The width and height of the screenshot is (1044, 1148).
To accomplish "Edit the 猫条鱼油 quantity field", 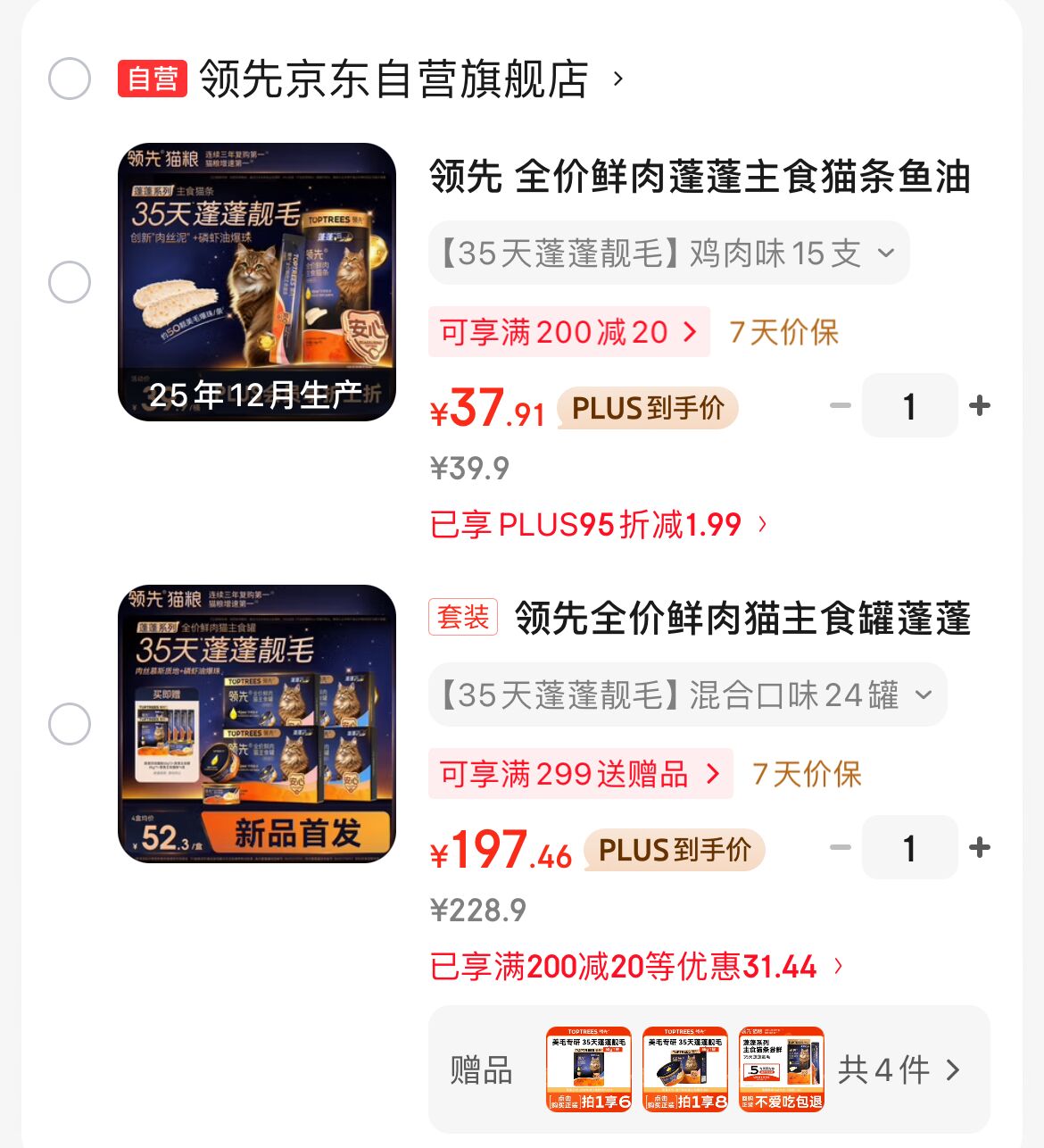I will pos(909,406).
